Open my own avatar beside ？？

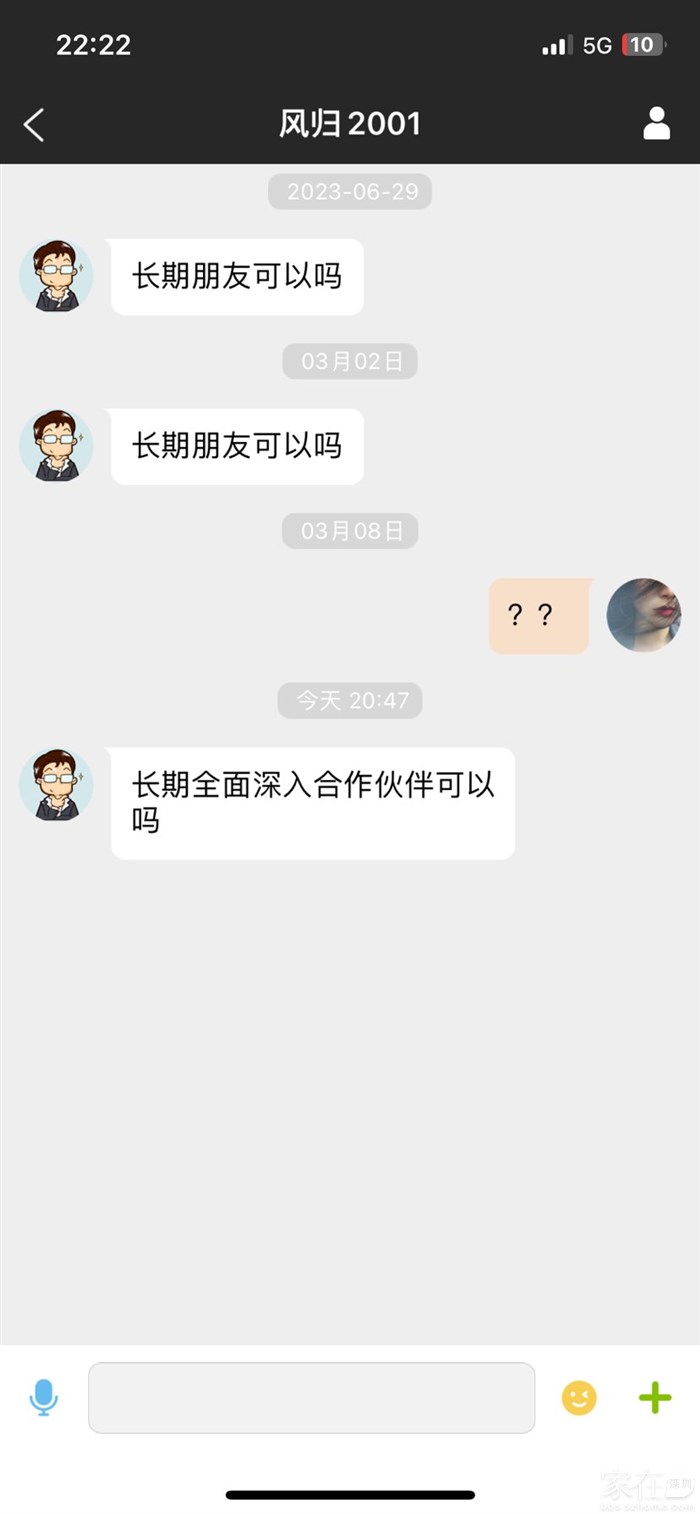click(644, 615)
